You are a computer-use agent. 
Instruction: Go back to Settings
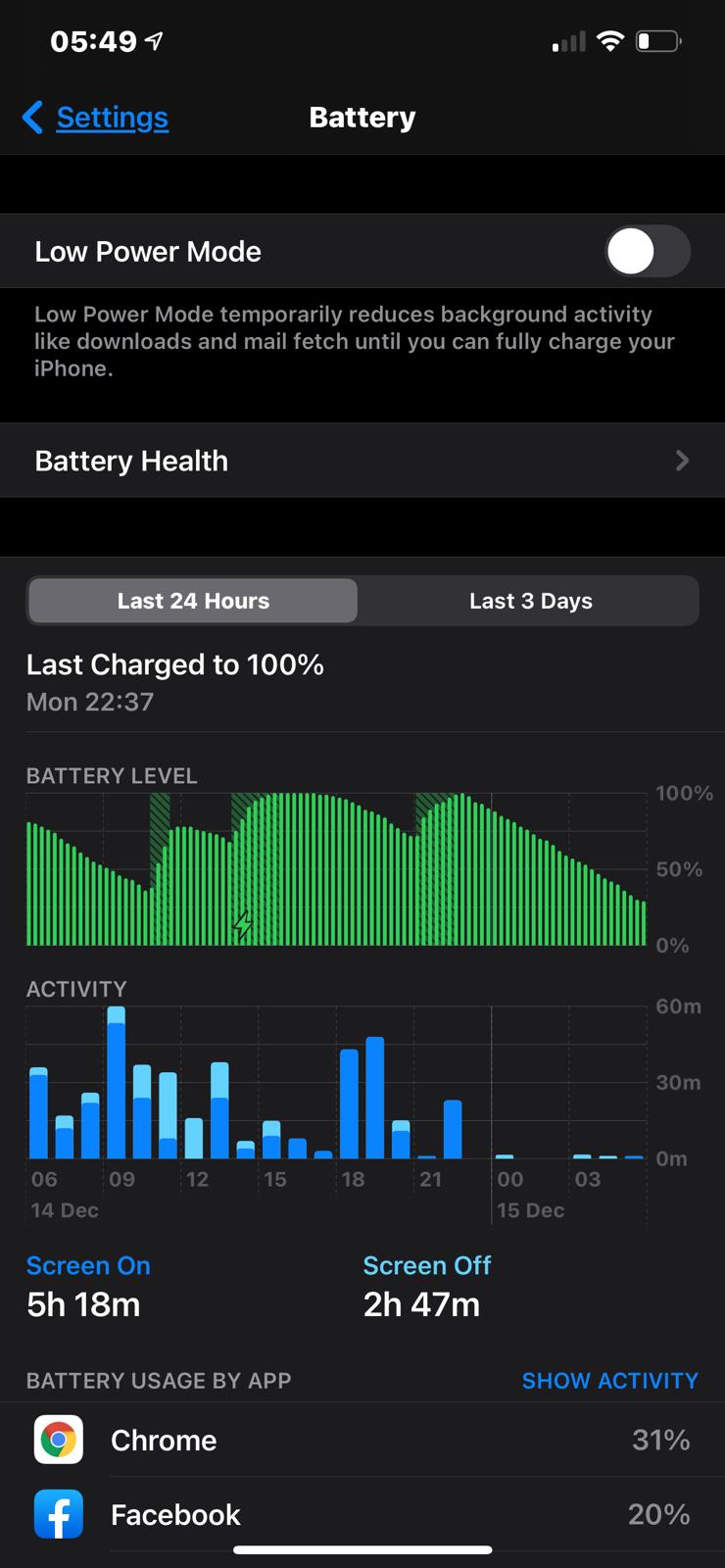[96, 118]
